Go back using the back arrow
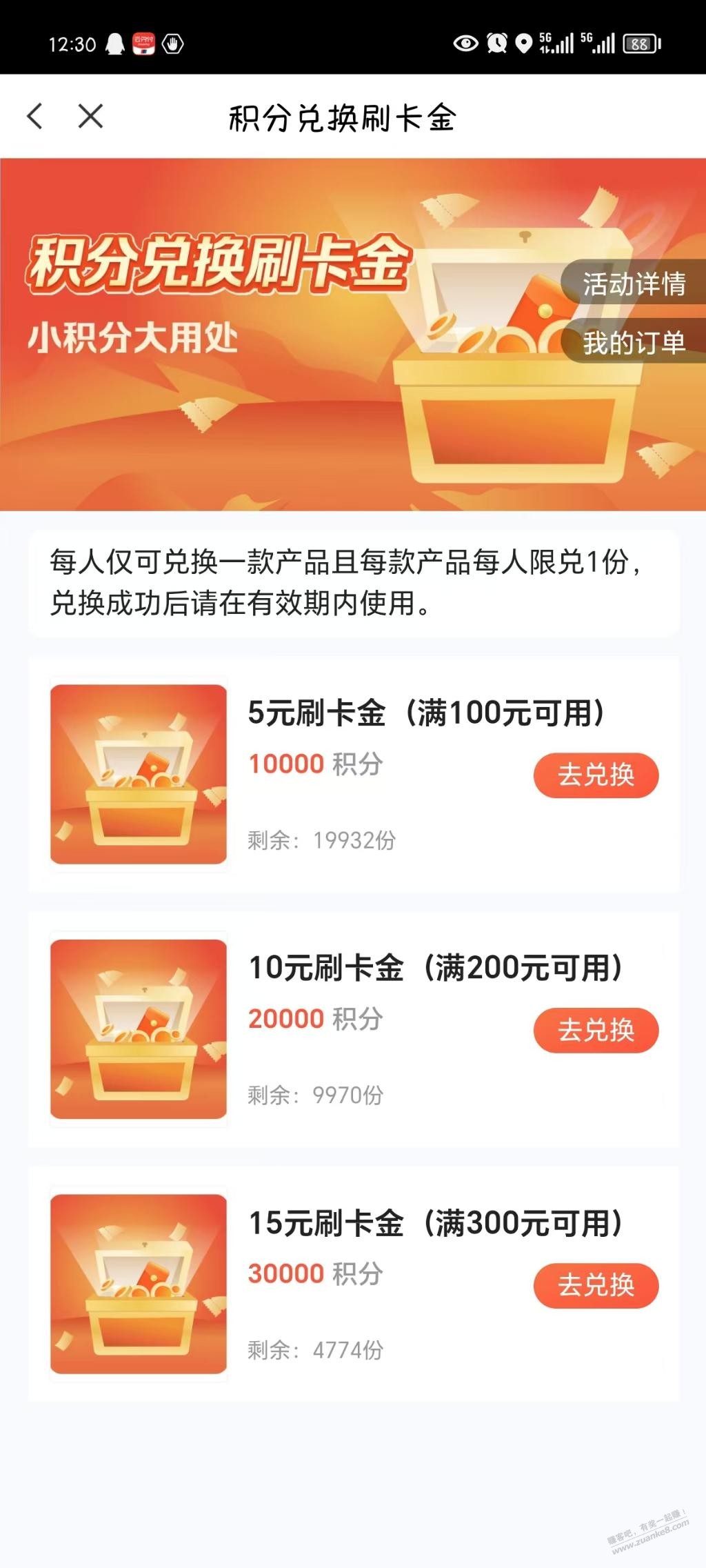The image size is (706, 1568). pyautogui.click(x=35, y=116)
